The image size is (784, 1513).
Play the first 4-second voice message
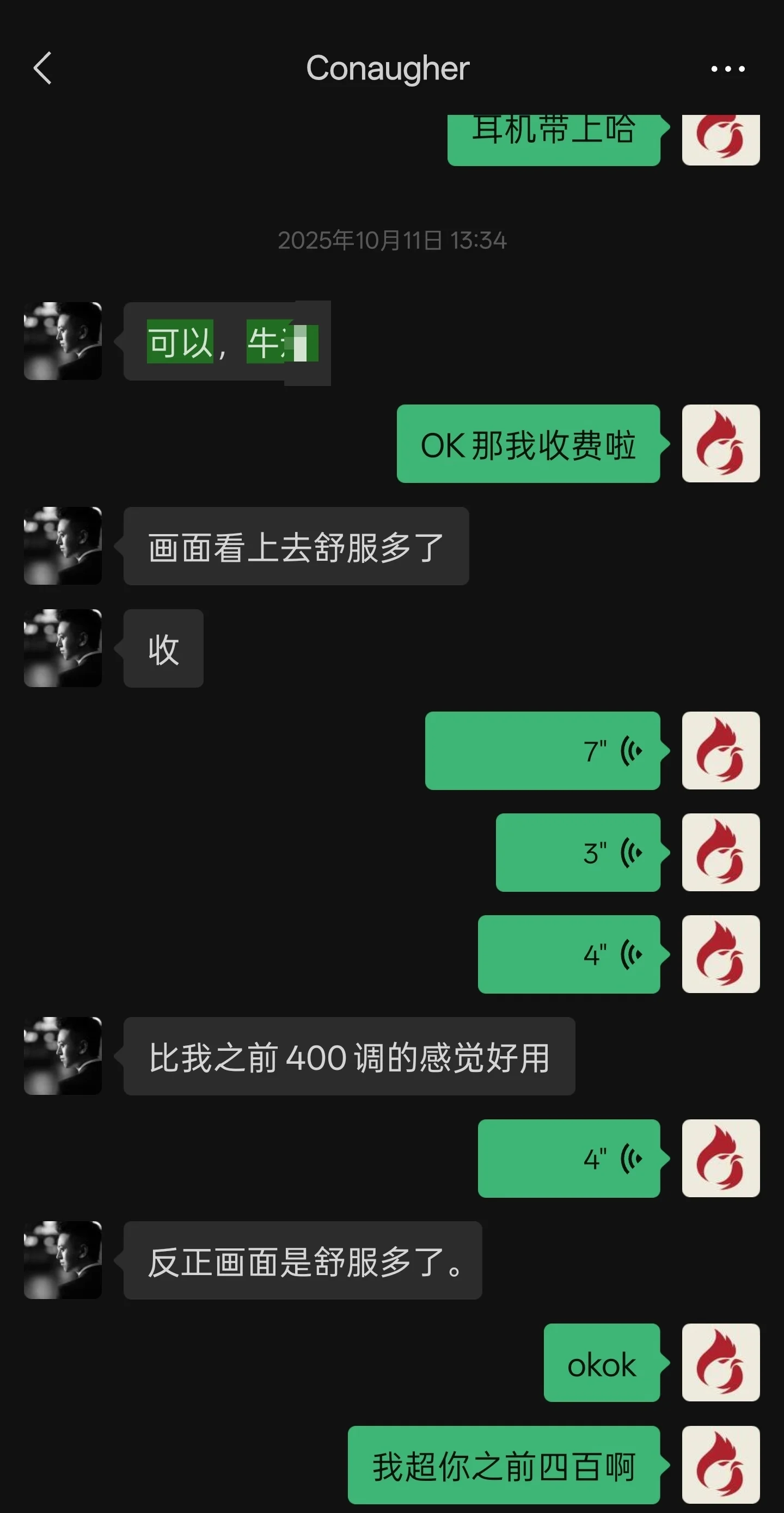(568, 954)
